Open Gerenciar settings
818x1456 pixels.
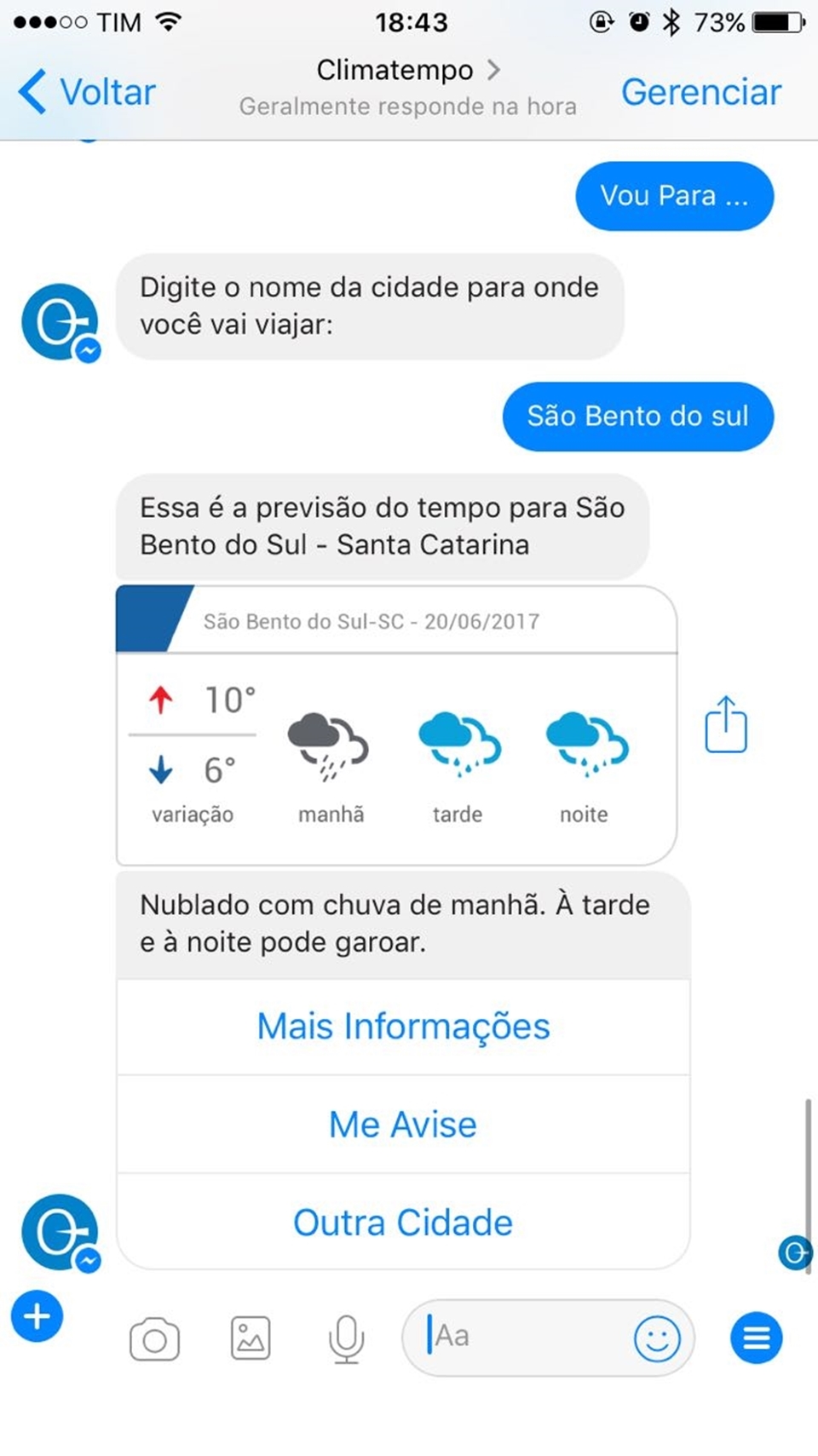[700, 92]
